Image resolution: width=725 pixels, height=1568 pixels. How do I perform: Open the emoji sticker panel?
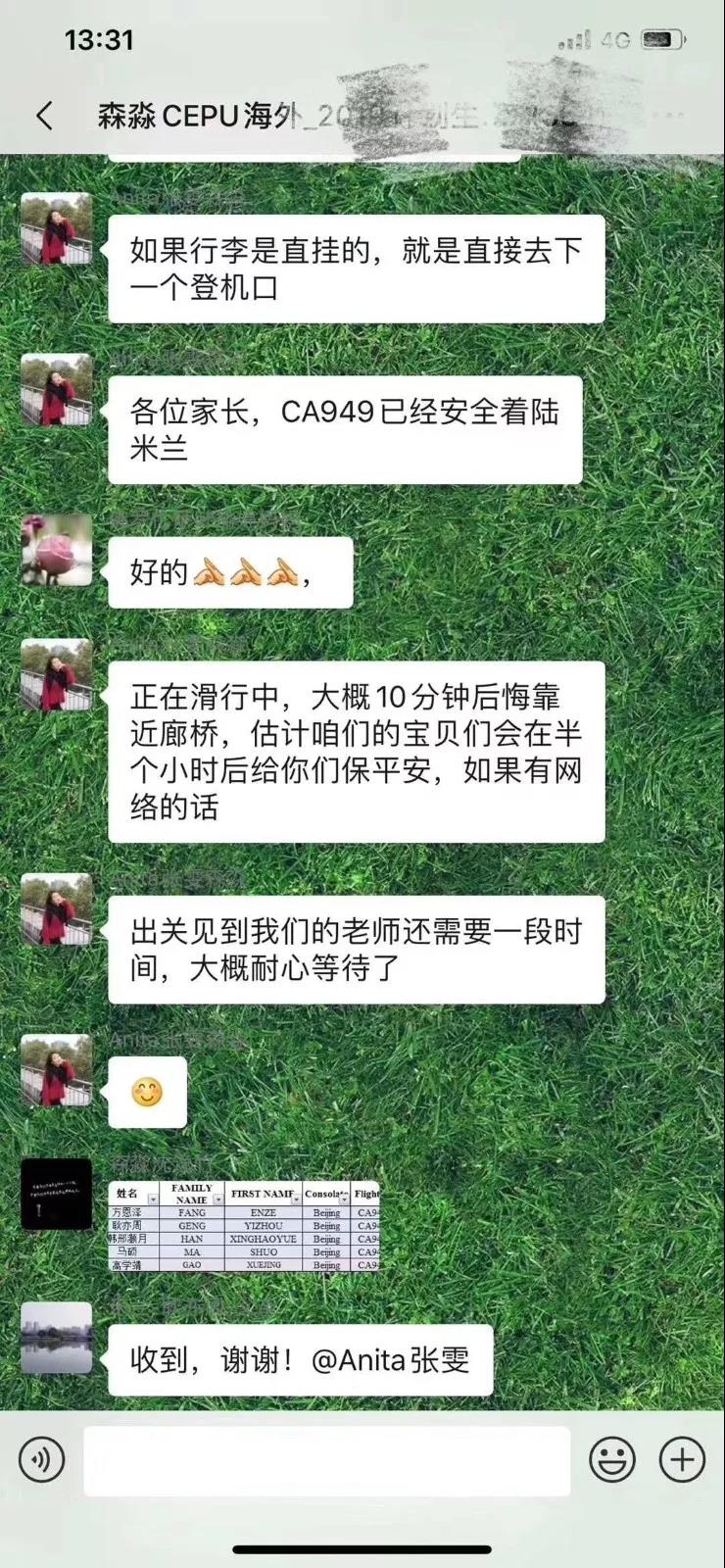[612, 1459]
